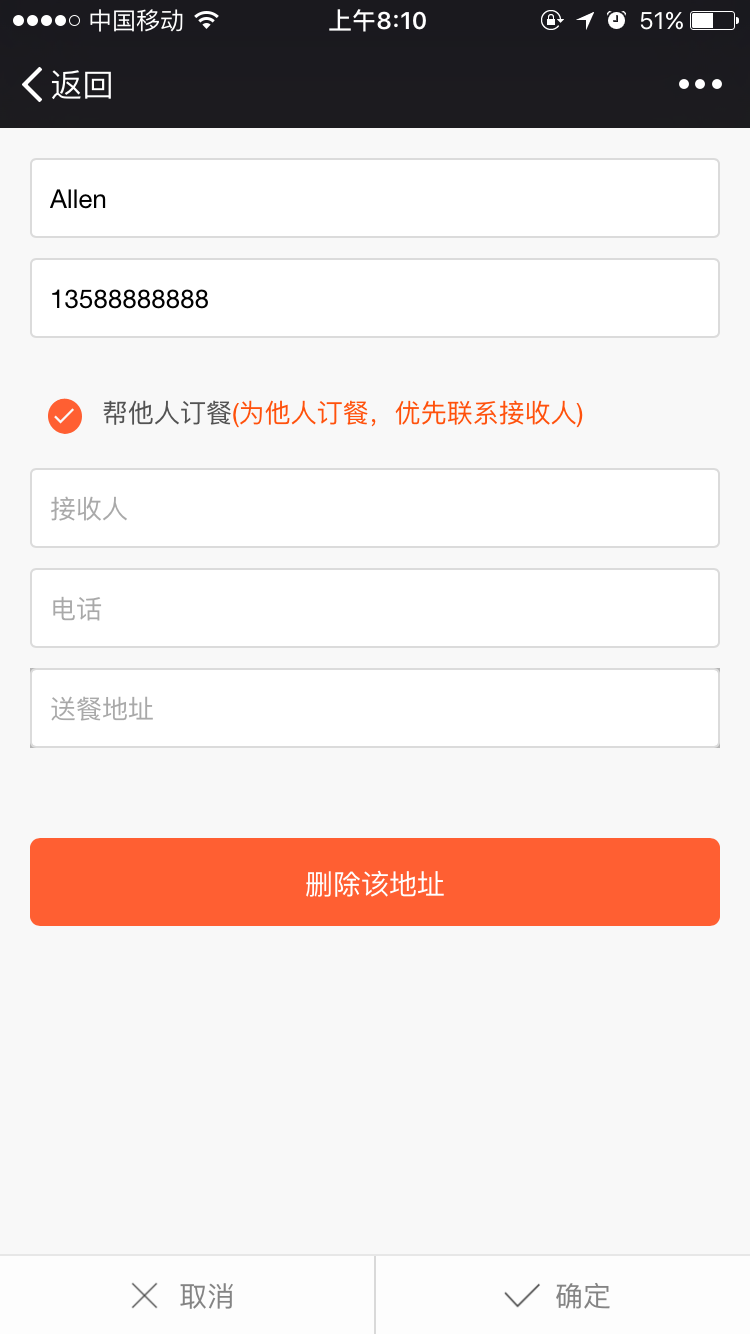The image size is (750, 1334).
Task: Cancel editing with 取消
Action: click(186, 1296)
